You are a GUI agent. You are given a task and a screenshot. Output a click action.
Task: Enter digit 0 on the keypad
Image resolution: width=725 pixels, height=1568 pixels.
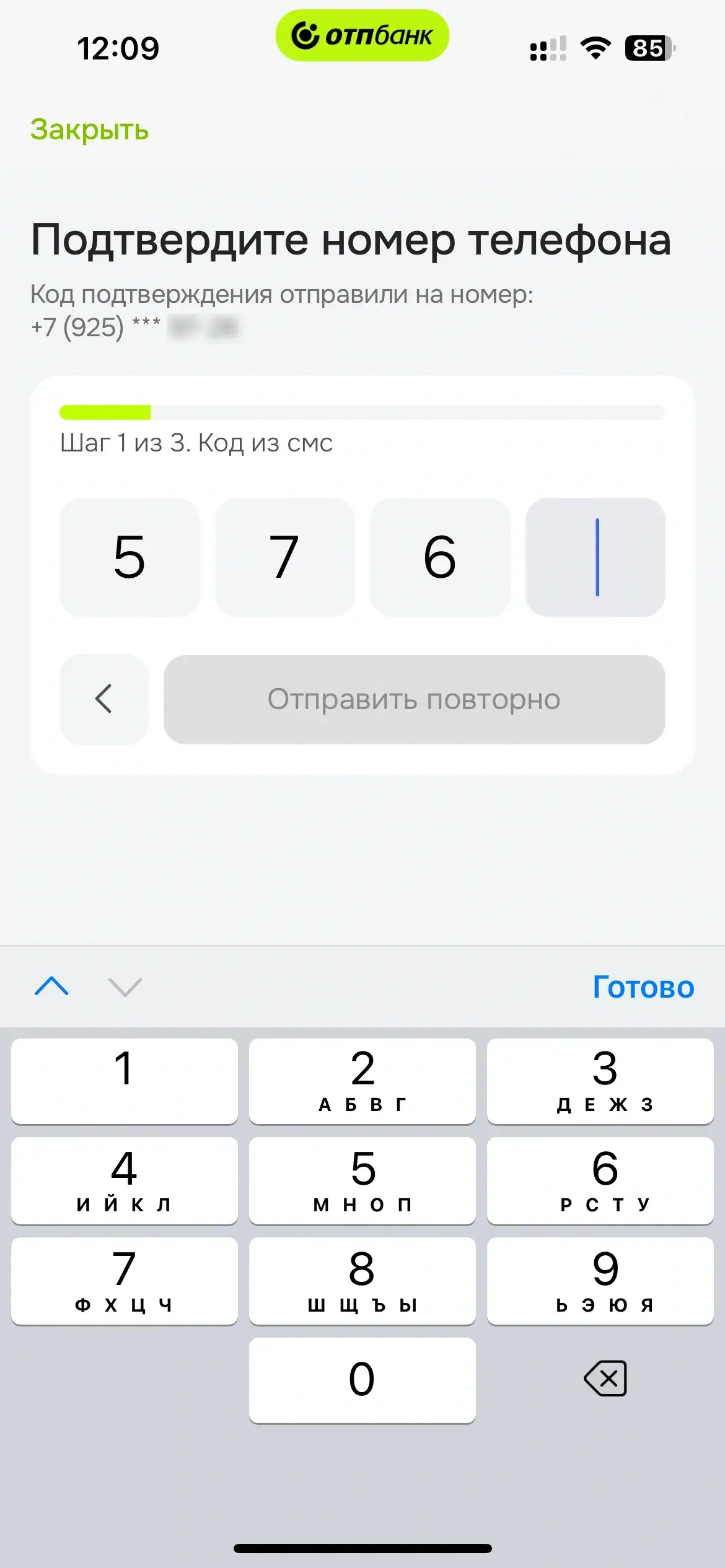click(x=362, y=1380)
